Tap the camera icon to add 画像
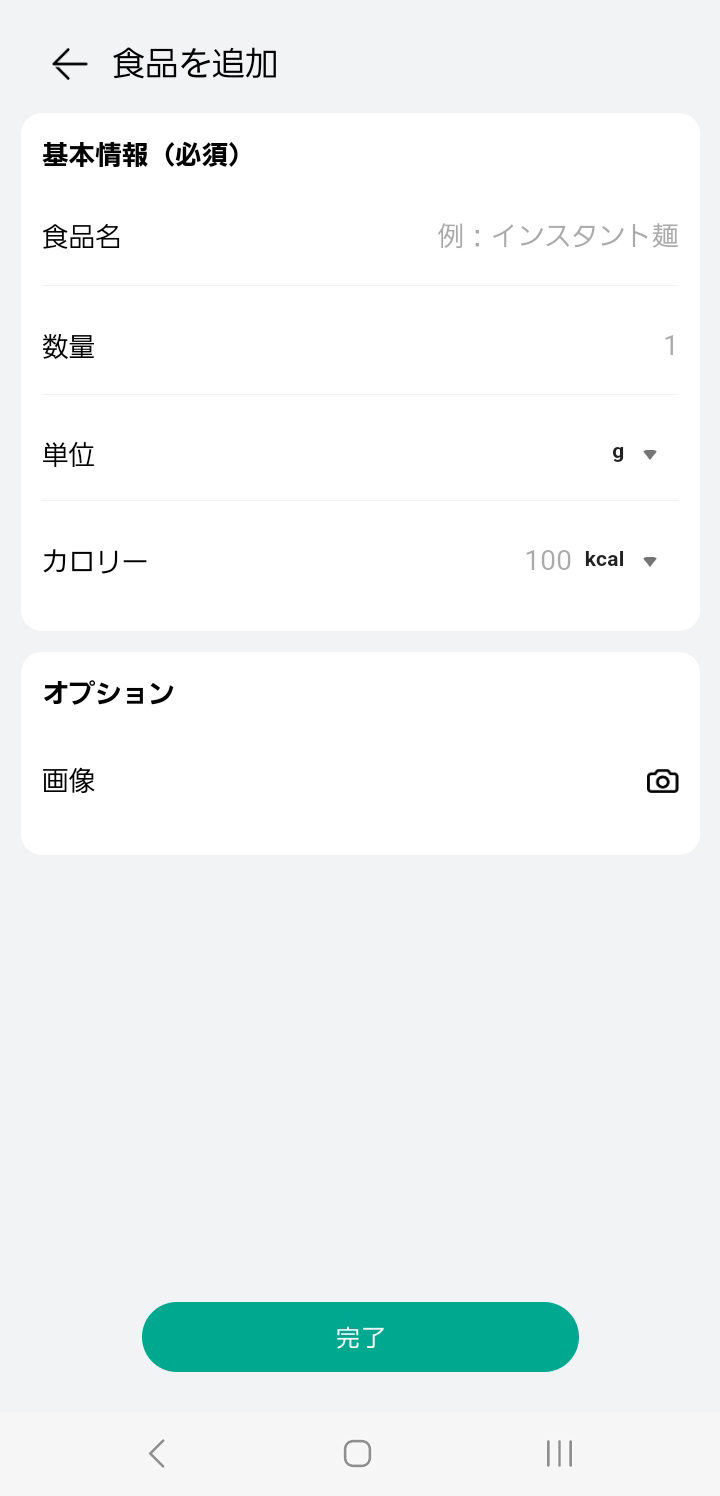This screenshot has width=720, height=1496. tap(662, 781)
